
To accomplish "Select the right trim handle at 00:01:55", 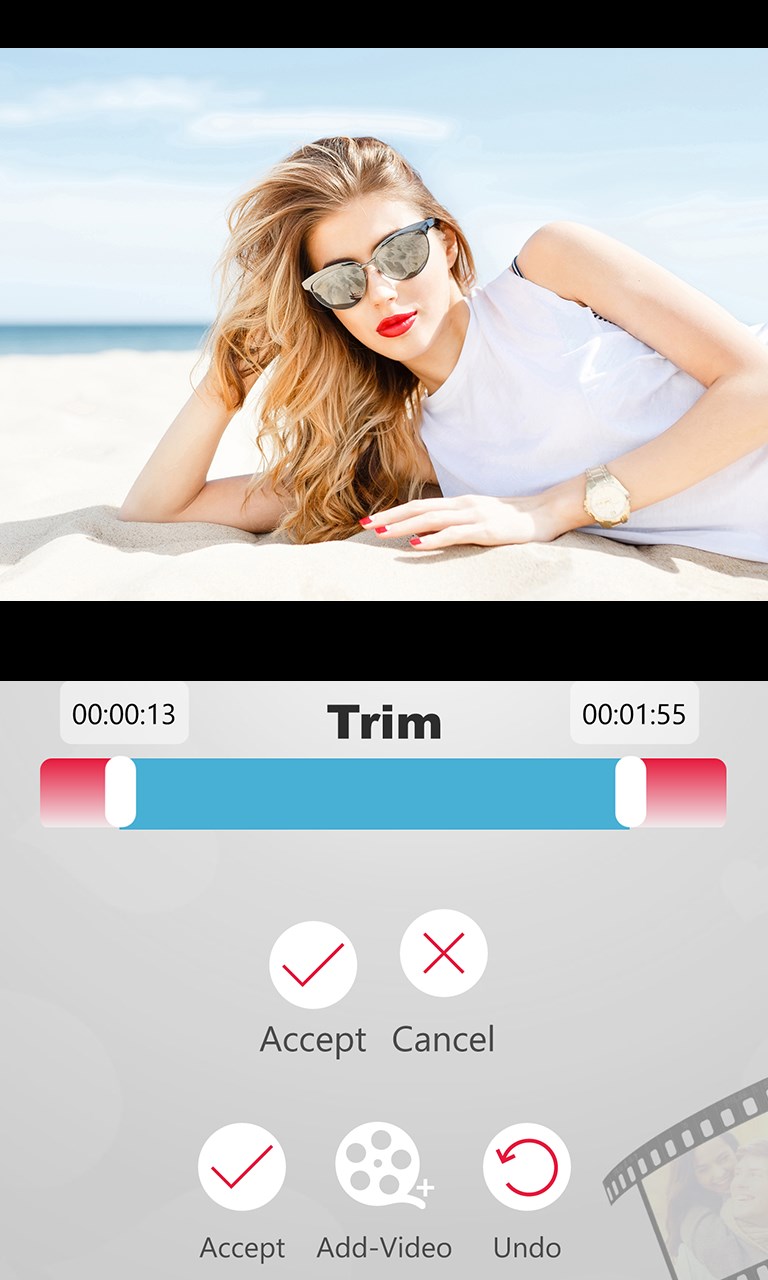I will (x=631, y=792).
